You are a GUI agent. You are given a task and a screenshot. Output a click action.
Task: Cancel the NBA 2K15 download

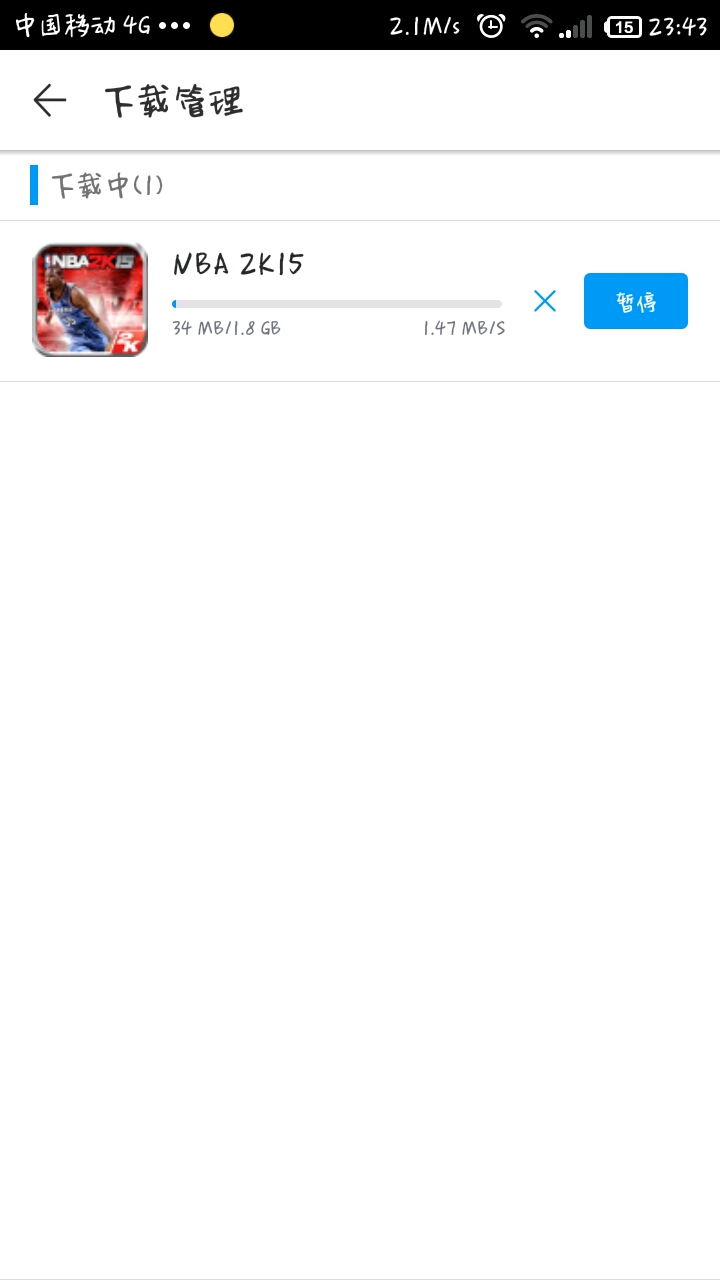545,301
